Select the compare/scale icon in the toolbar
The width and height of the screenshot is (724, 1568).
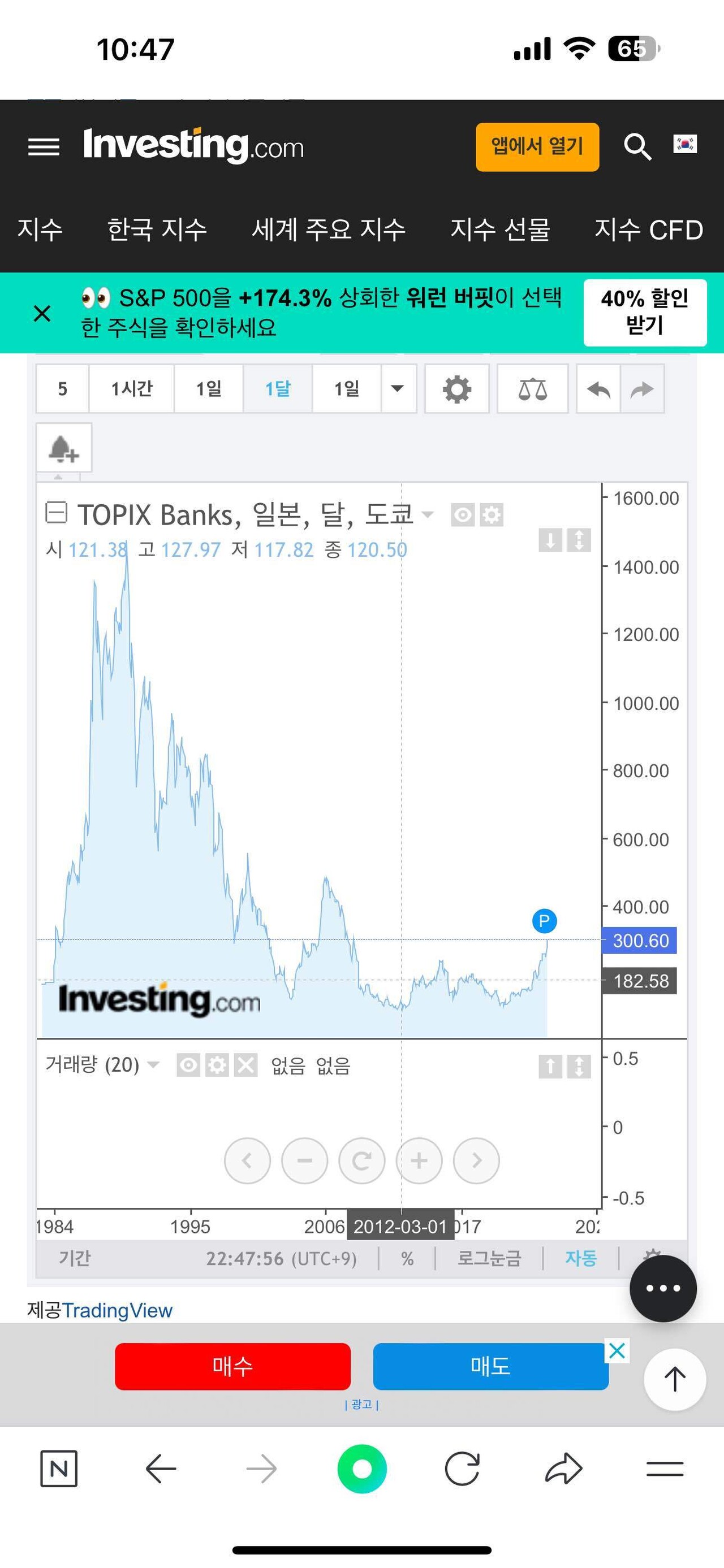pyautogui.click(x=532, y=389)
